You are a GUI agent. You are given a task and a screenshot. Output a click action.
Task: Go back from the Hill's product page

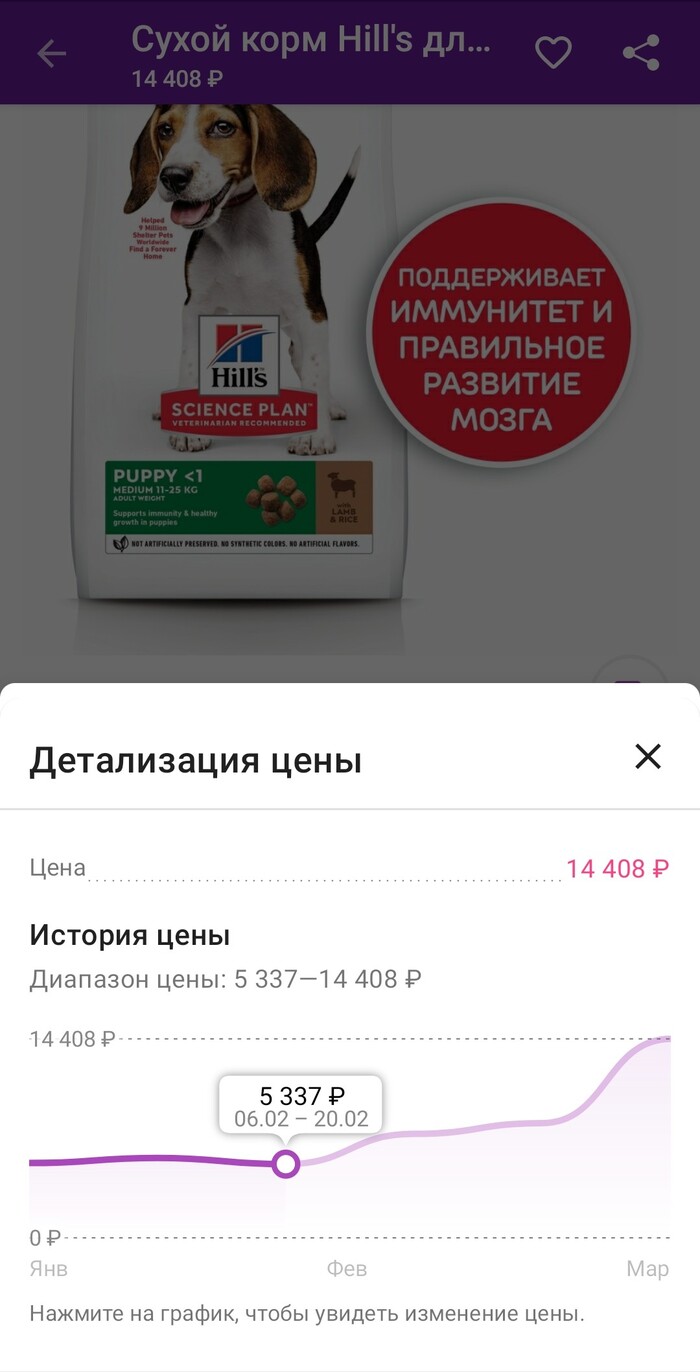tap(51, 53)
